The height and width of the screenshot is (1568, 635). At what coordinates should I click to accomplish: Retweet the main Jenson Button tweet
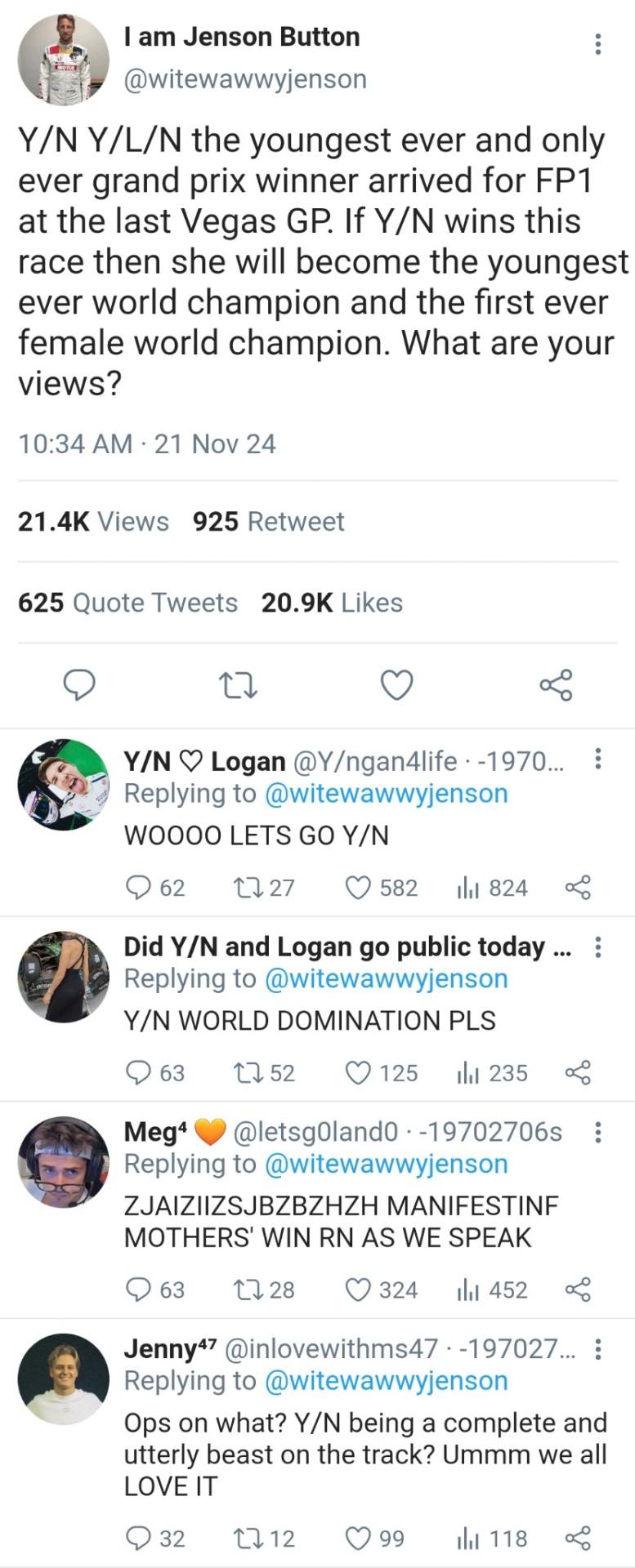pyautogui.click(x=239, y=684)
